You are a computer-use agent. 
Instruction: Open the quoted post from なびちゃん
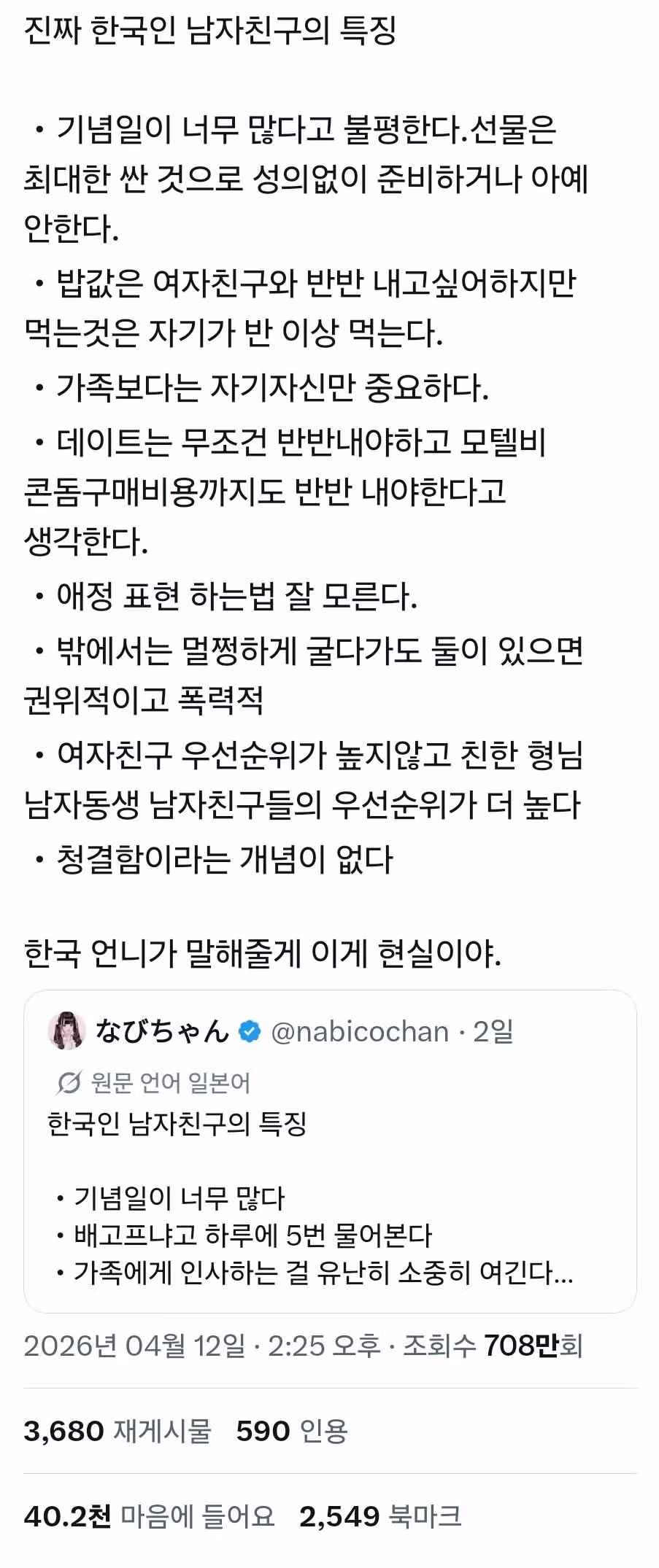point(328,1196)
